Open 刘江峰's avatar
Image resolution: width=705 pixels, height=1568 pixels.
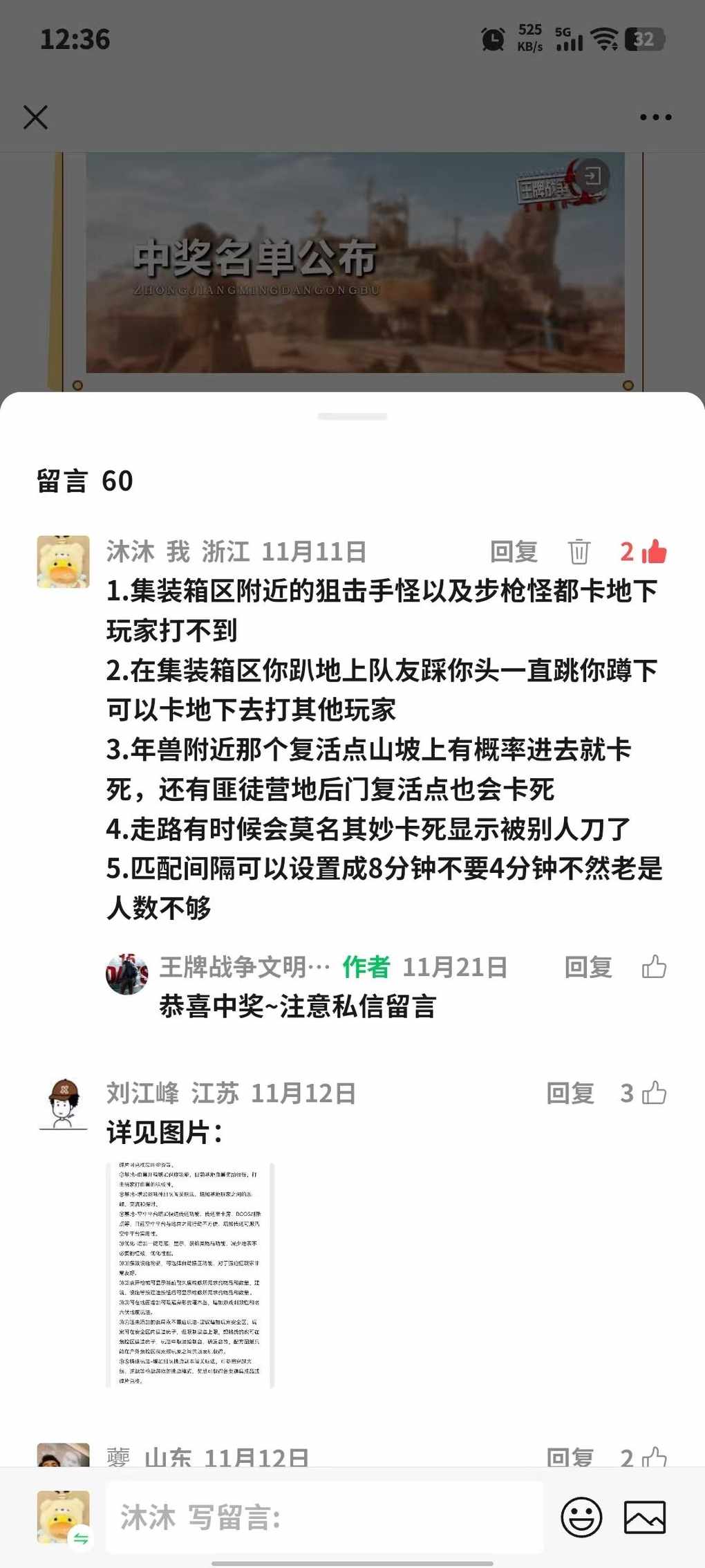coord(63,1104)
